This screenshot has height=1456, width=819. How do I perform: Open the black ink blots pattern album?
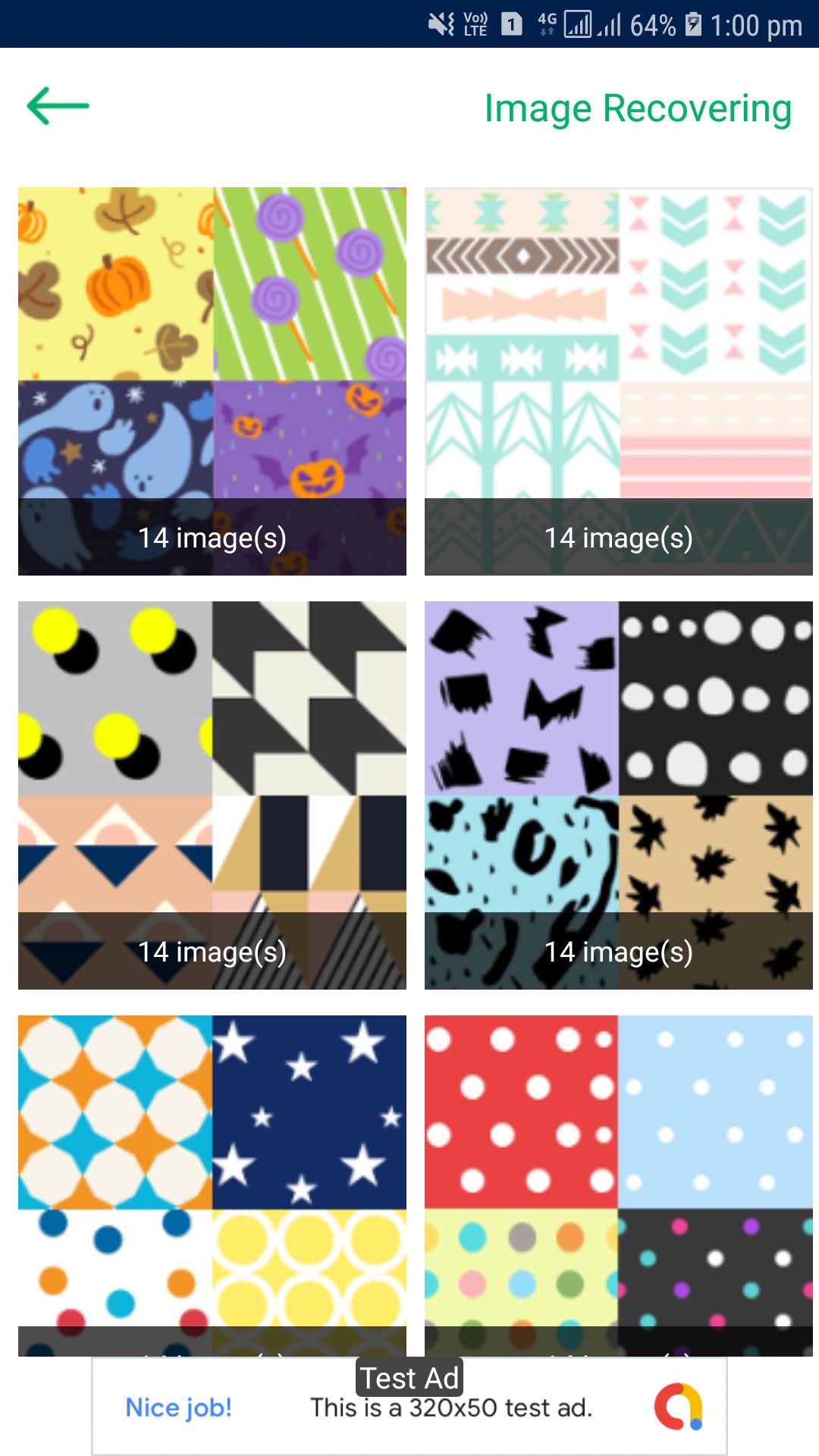coord(618,795)
